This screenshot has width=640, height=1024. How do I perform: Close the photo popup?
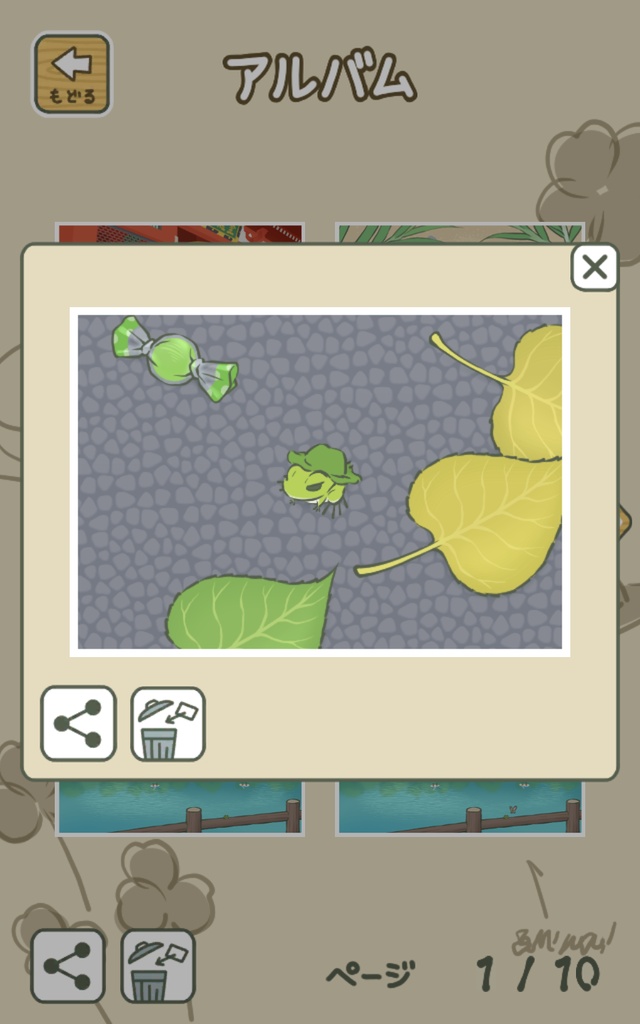[594, 267]
